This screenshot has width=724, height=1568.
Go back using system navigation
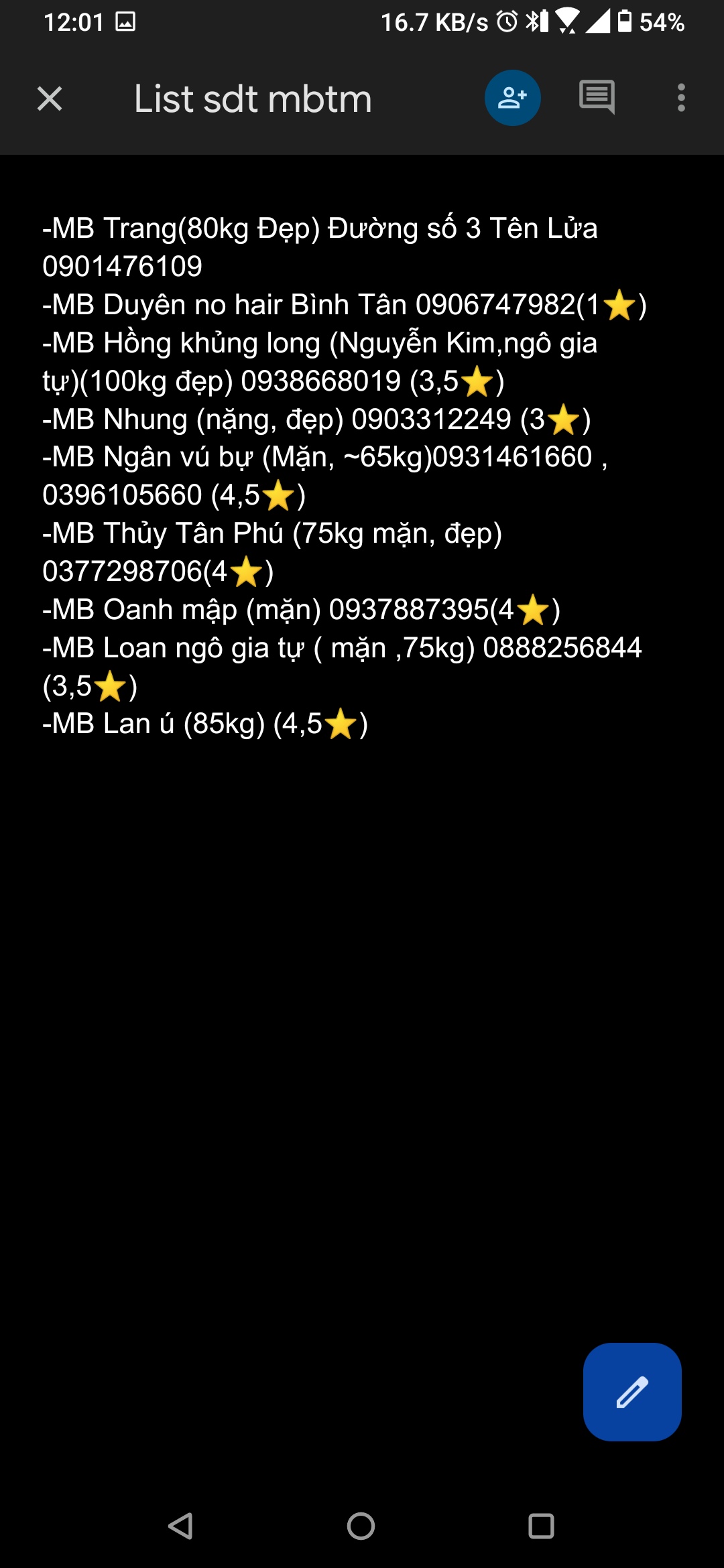tap(181, 1526)
